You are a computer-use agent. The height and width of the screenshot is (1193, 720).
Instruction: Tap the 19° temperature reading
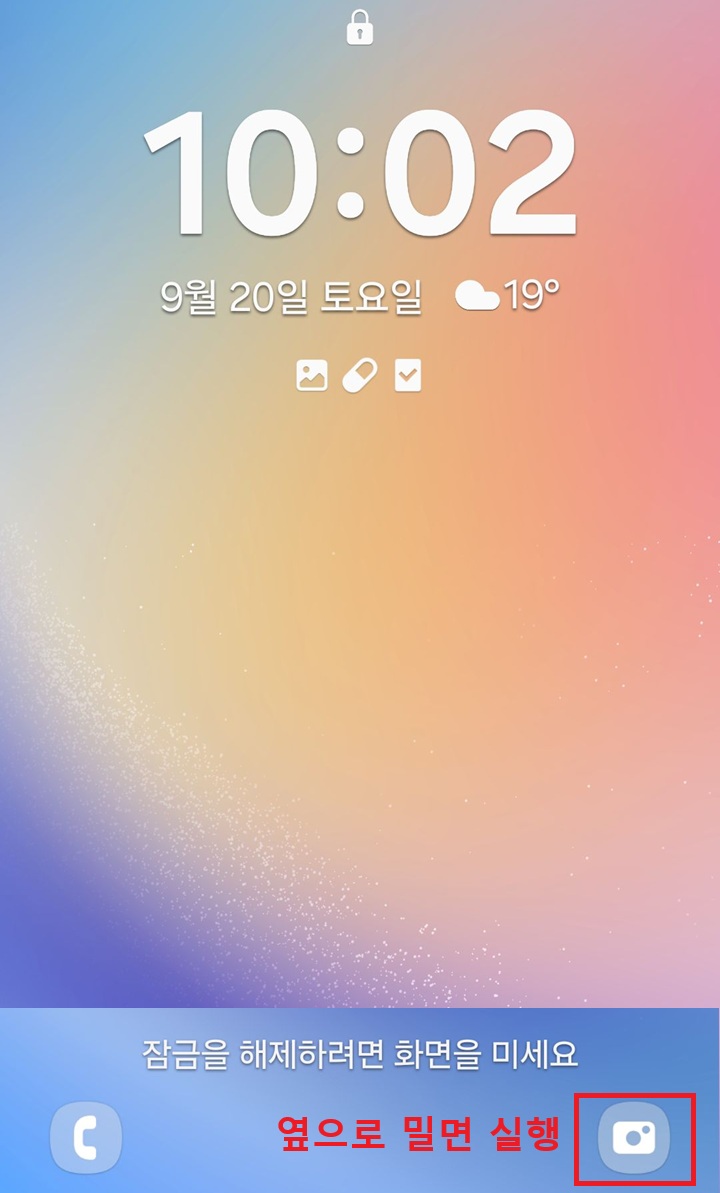529,295
